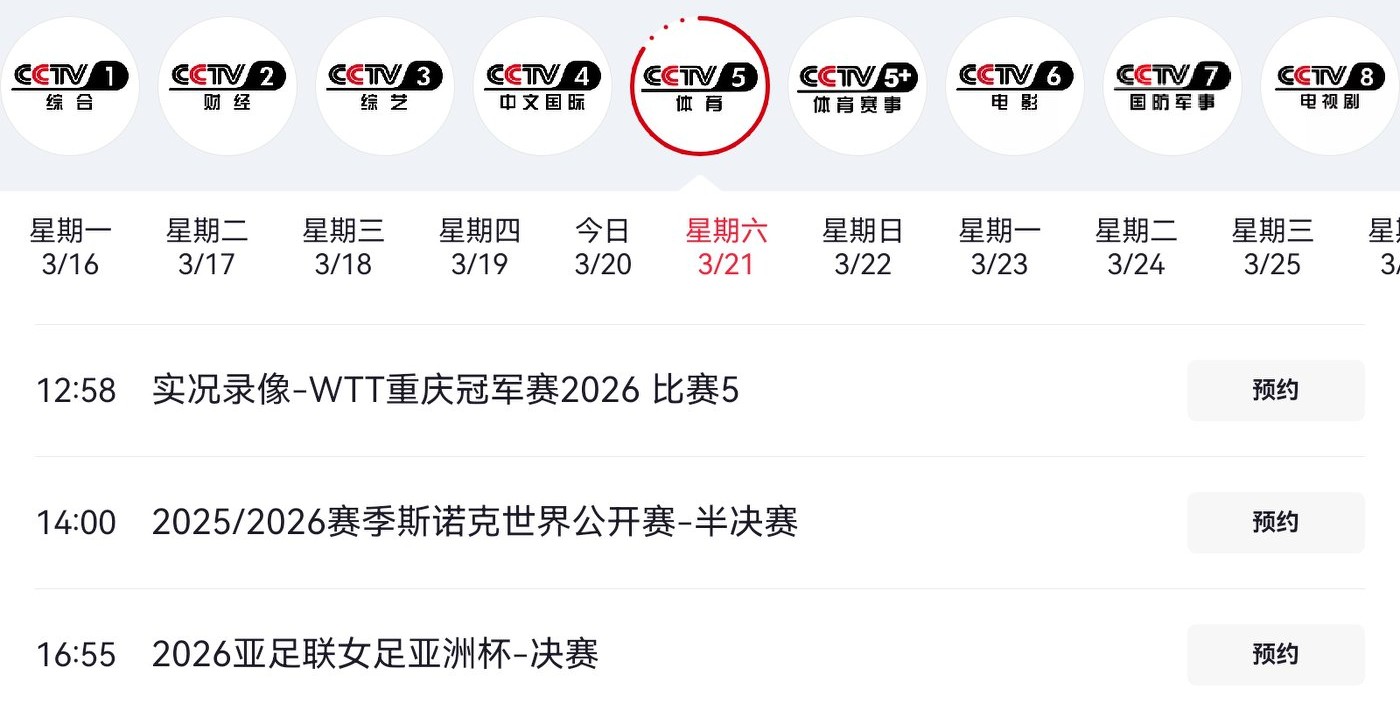1400x712 pixels.
Task: View the schedule for 星期一 3/16
Action: 70,247
